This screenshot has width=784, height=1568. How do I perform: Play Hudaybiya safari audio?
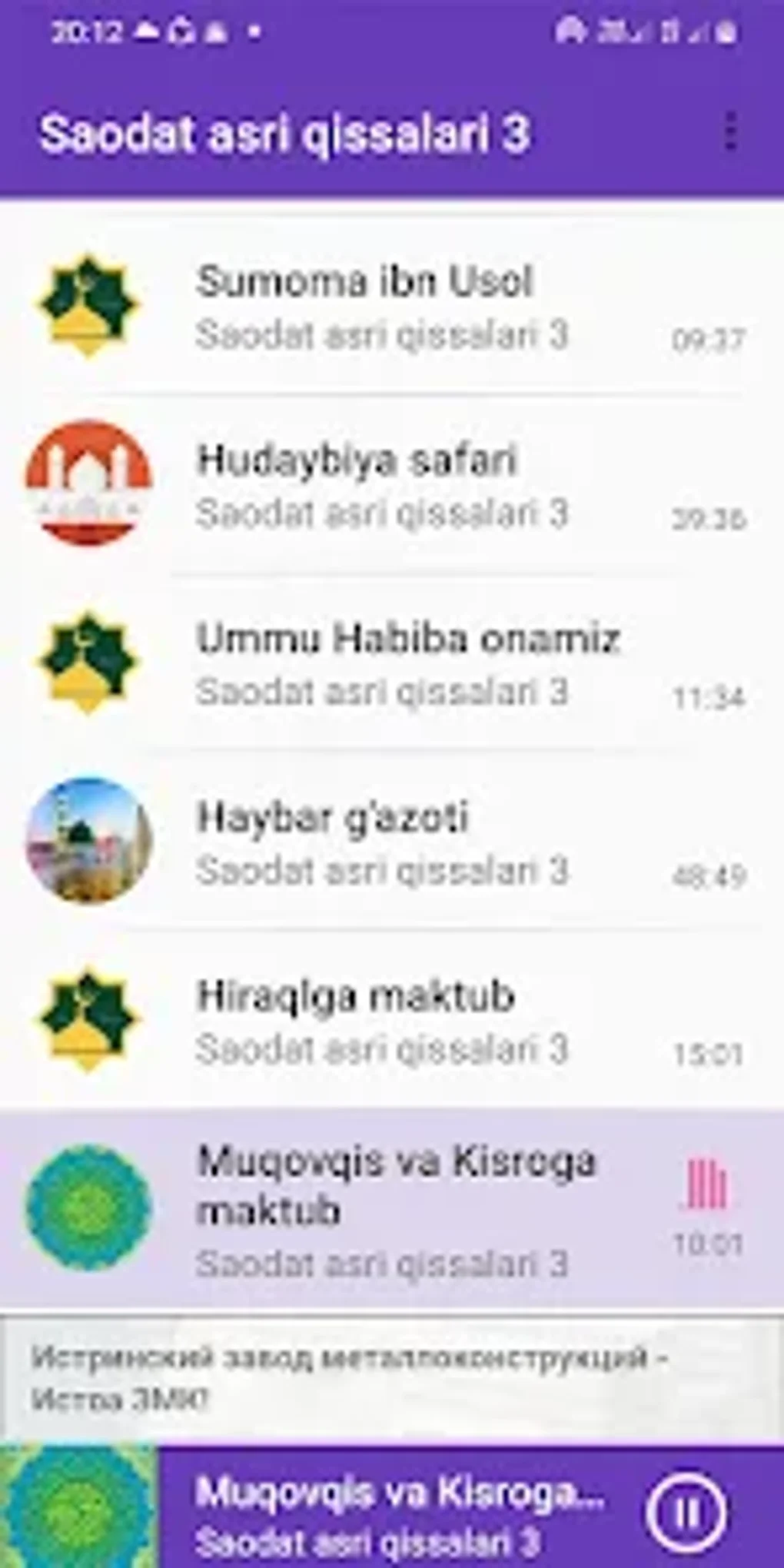click(384, 484)
